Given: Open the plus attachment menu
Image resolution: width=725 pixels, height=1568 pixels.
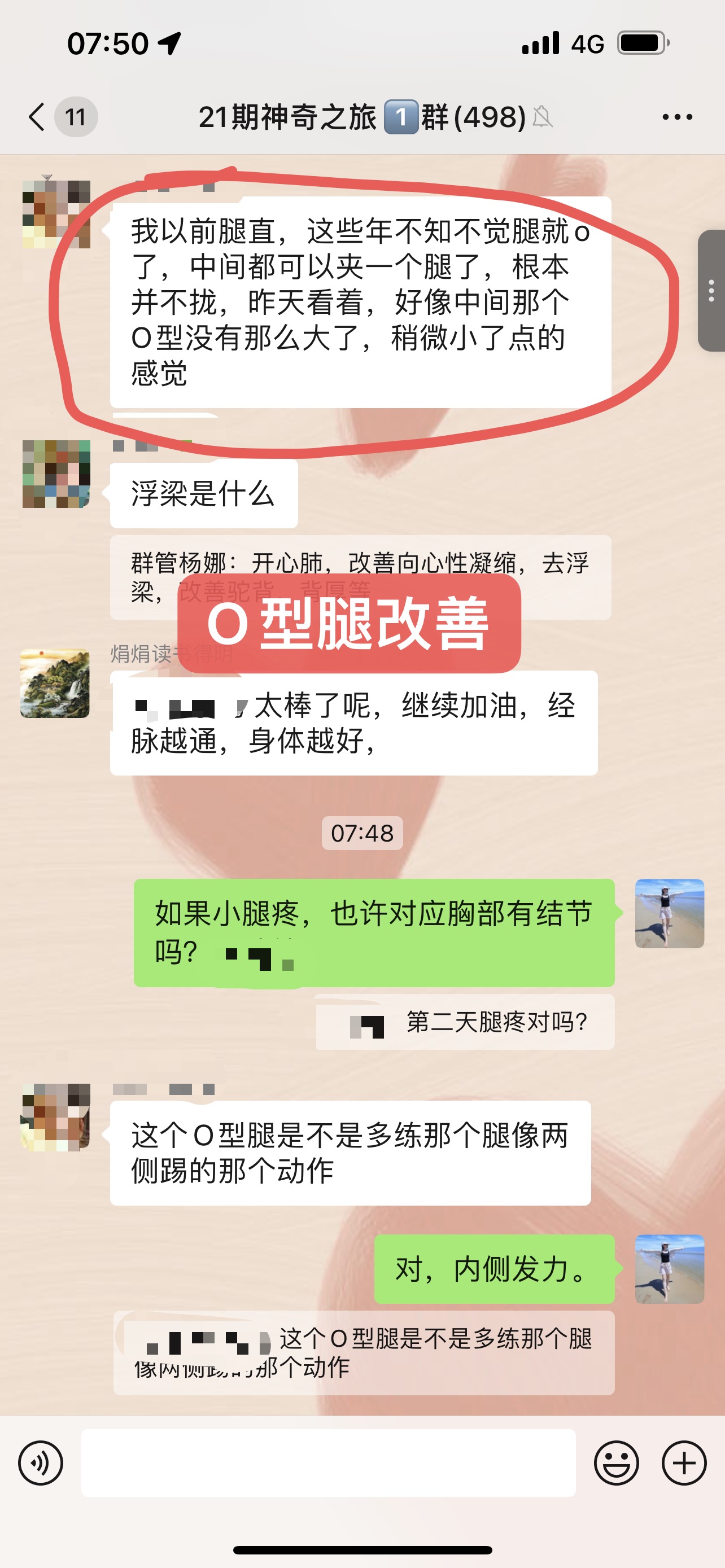Looking at the screenshot, I should coord(684,1462).
